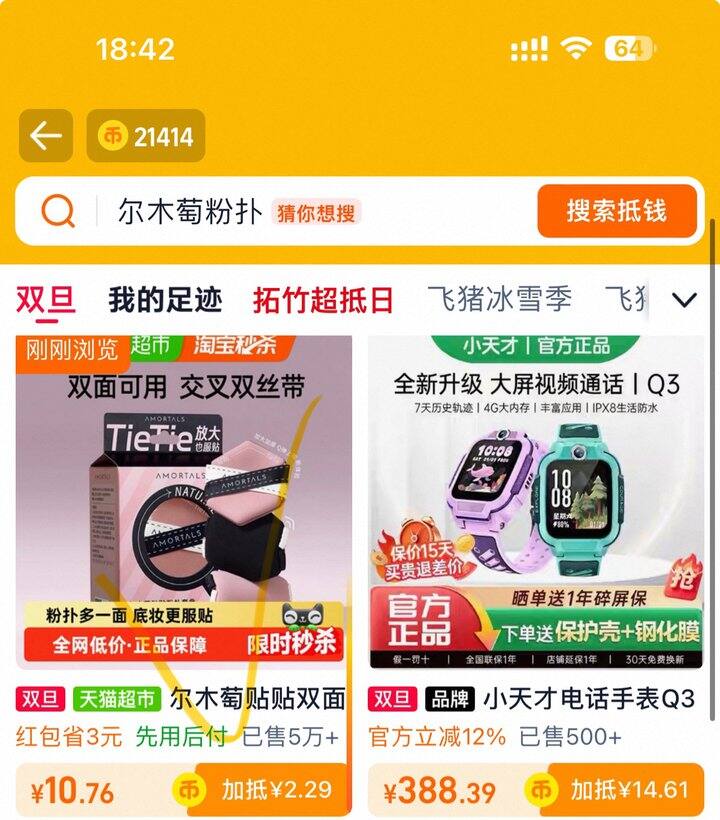Open the 21414 coin balance
The width and height of the screenshot is (720, 820).
click(146, 136)
